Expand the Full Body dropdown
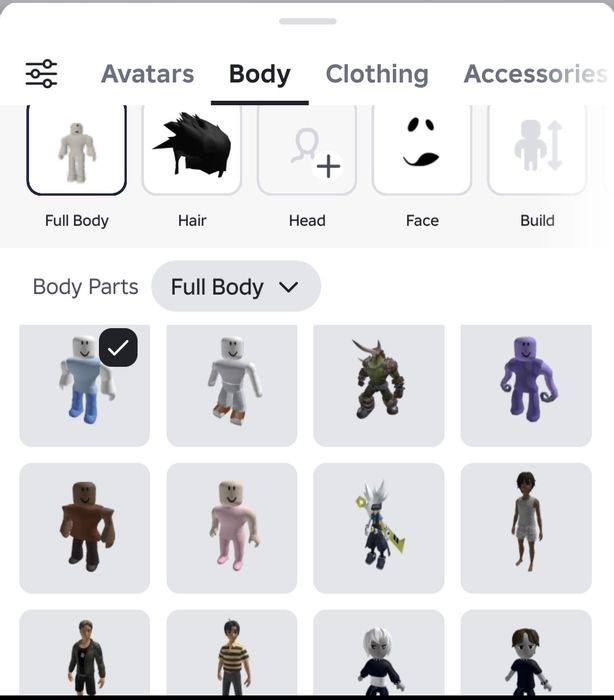The width and height of the screenshot is (614, 700). (235, 287)
